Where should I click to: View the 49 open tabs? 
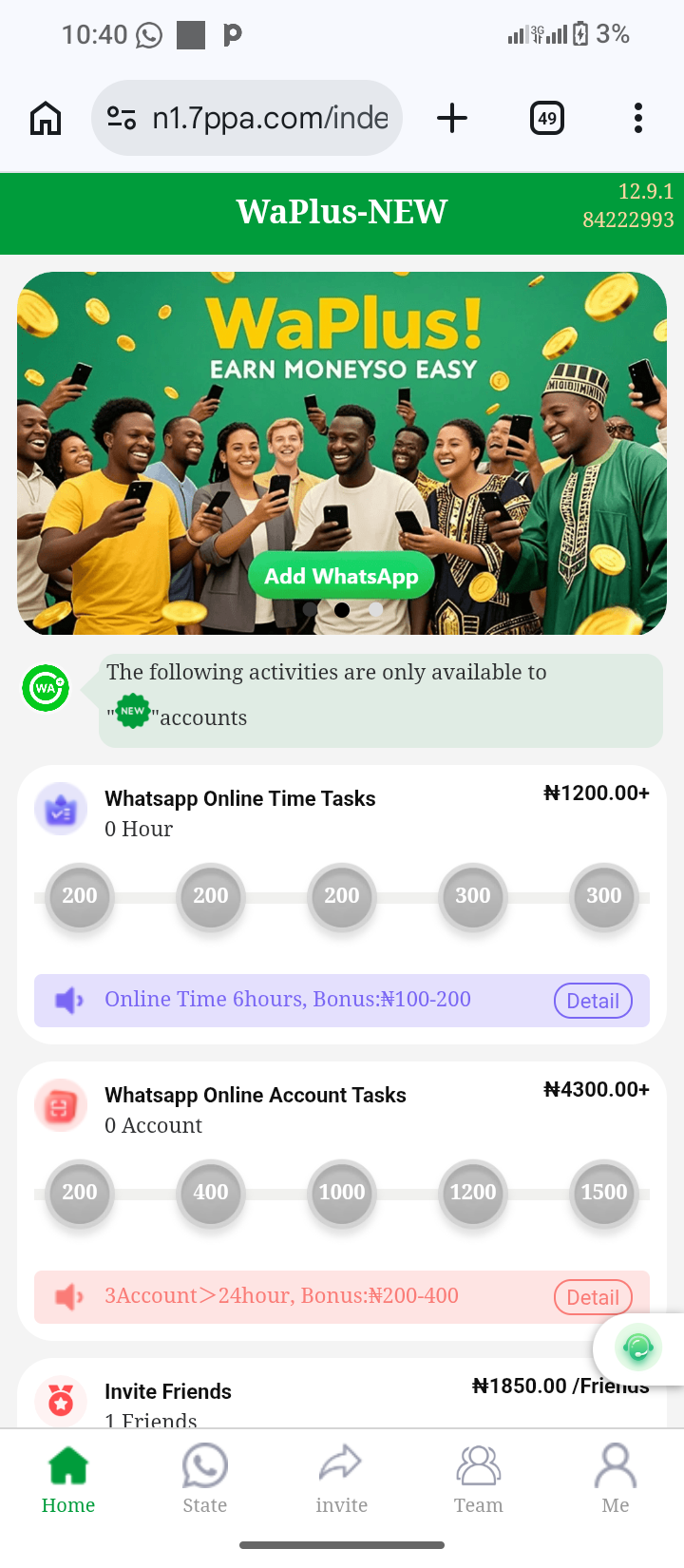[546, 119]
